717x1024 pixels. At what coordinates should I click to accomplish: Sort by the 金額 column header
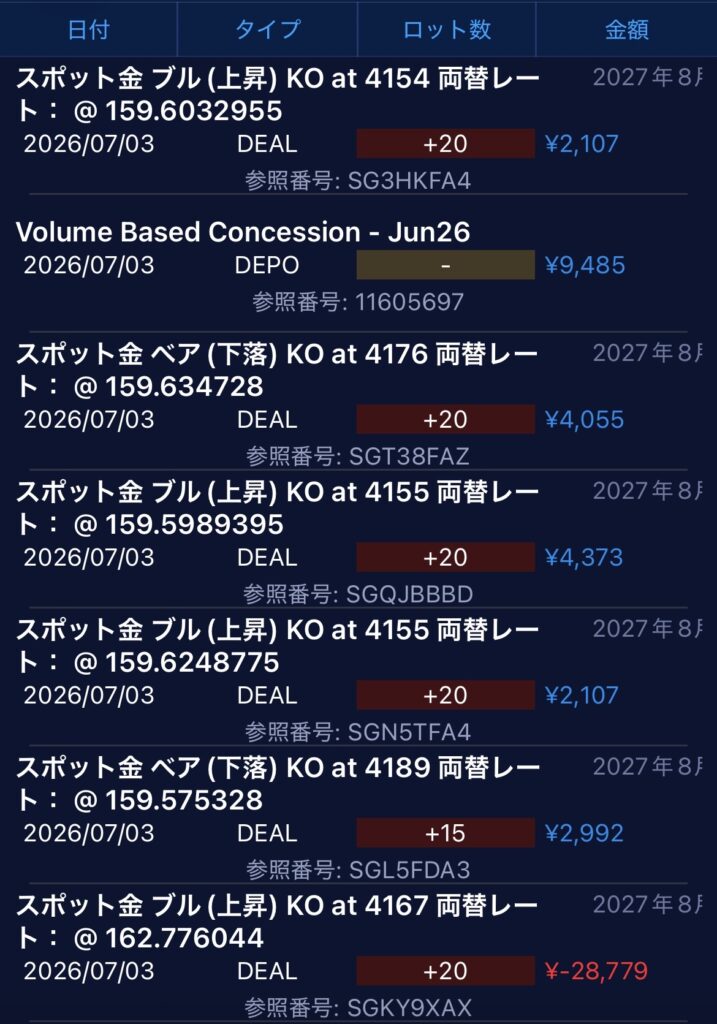coord(626,29)
